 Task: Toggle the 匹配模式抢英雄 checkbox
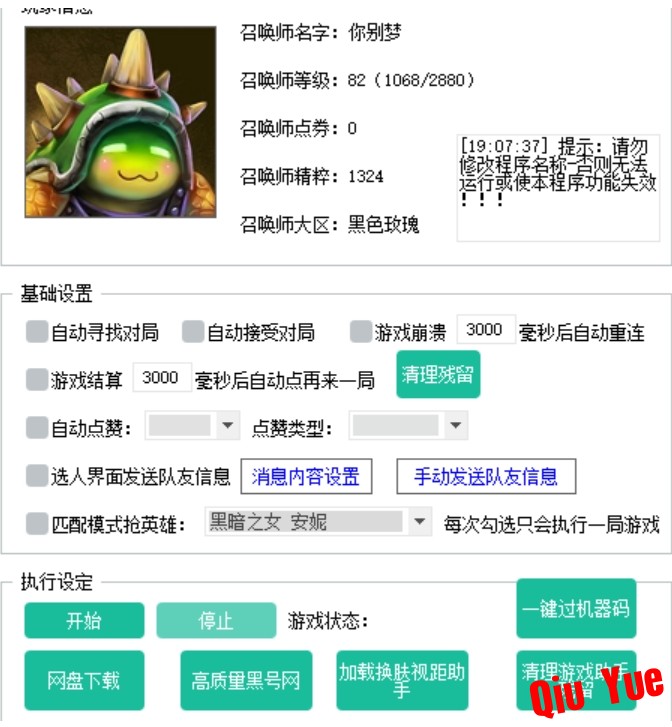click(x=37, y=523)
